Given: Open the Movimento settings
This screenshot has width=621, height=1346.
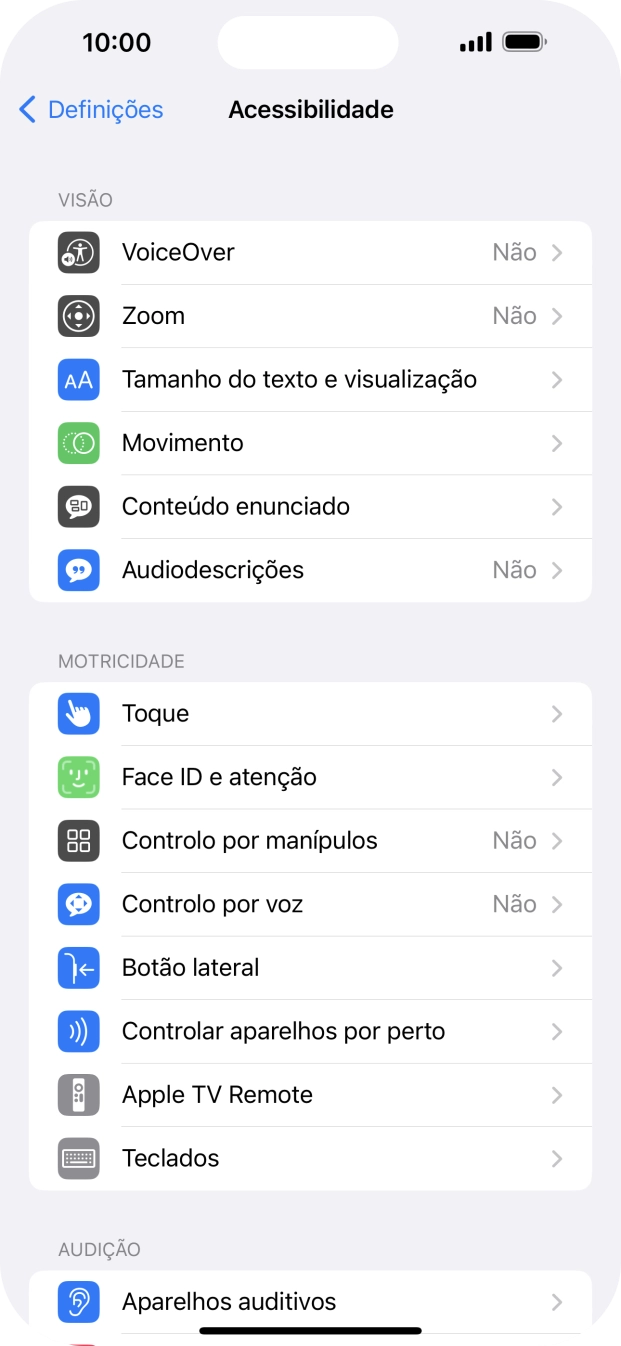Looking at the screenshot, I should [x=310, y=443].
